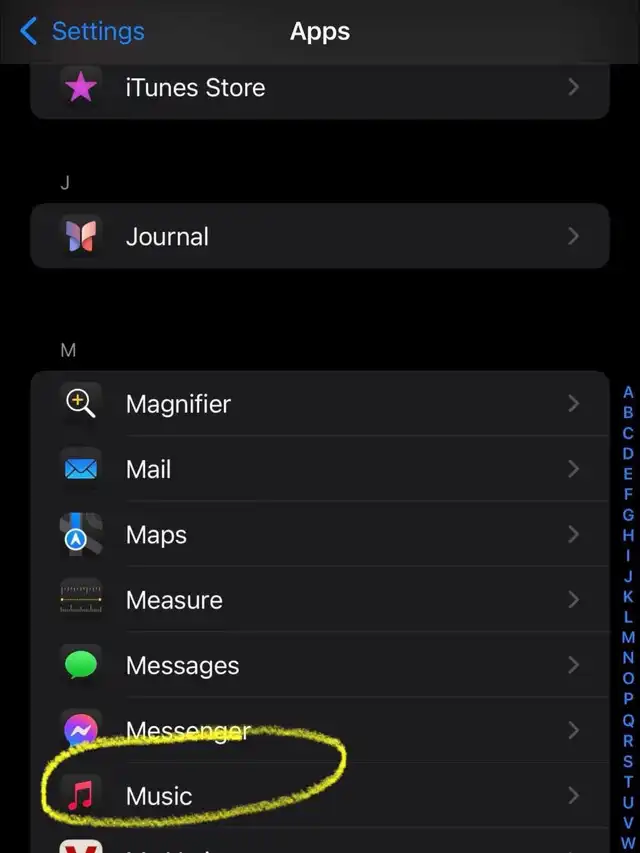This screenshot has width=640, height=853.
Task: Open iTunes Store settings
Action: click(x=319, y=88)
